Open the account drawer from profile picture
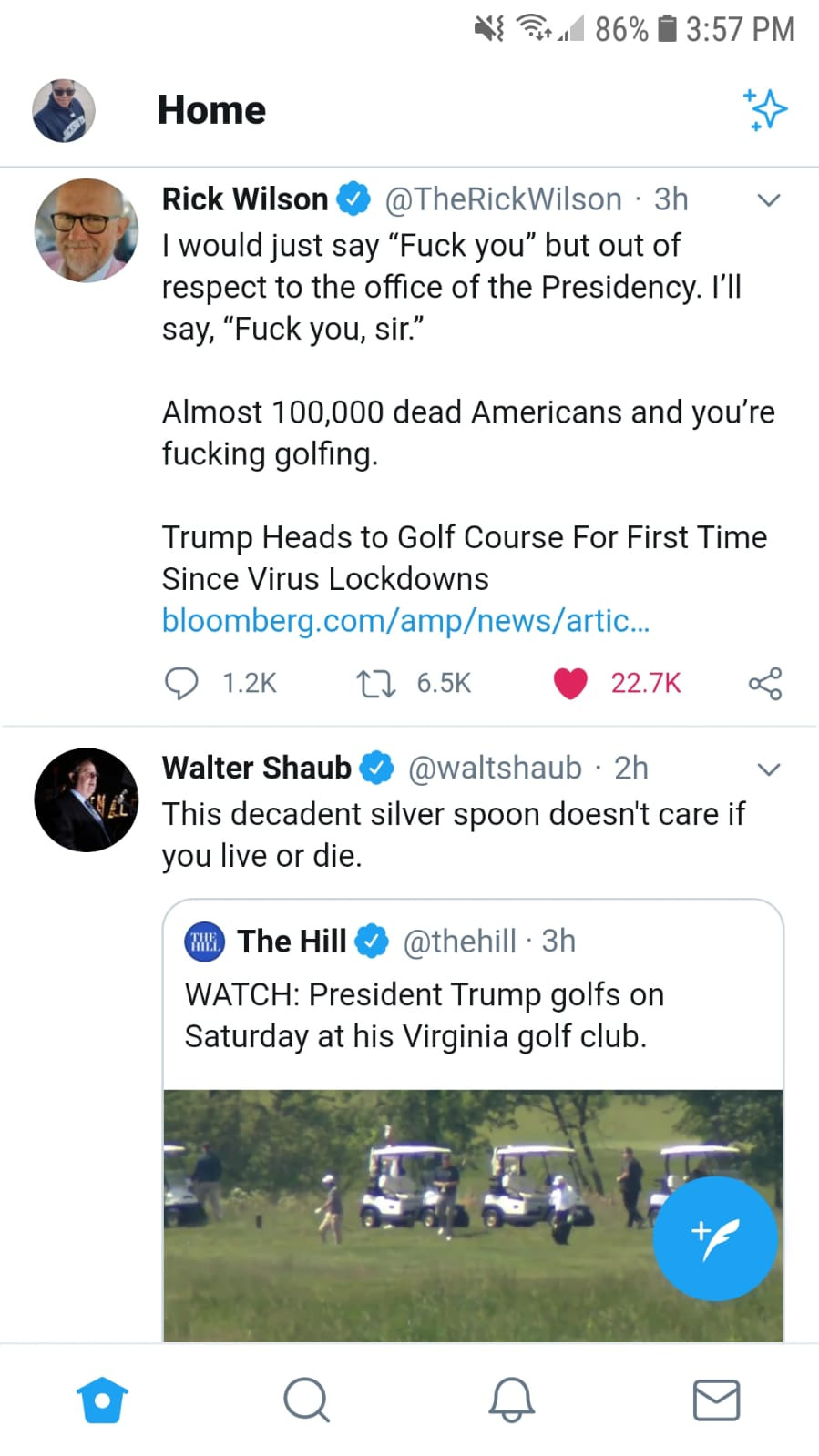The height and width of the screenshot is (1456, 819). click(x=64, y=110)
